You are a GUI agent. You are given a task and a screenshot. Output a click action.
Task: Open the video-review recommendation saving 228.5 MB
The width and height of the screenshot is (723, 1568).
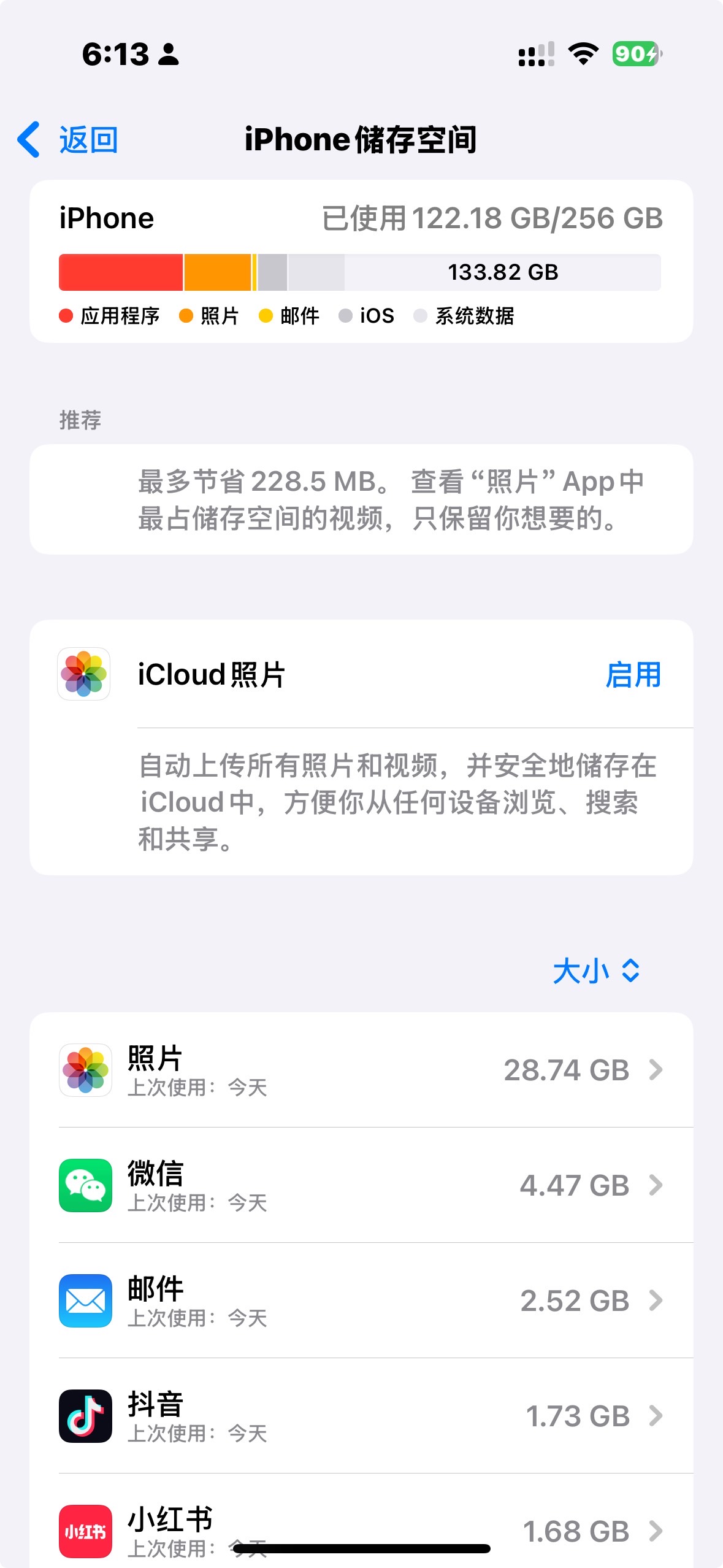click(x=361, y=499)
